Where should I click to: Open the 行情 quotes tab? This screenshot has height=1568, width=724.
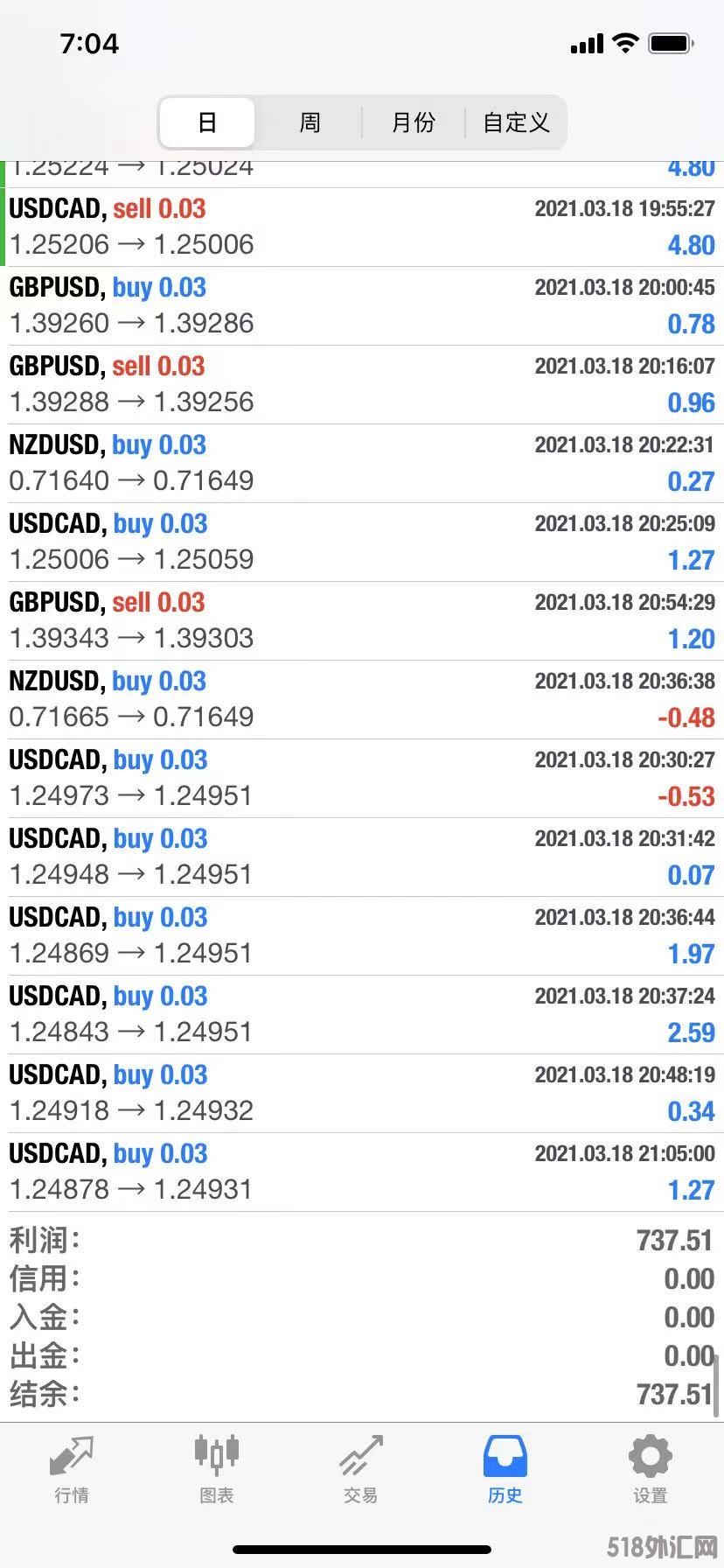pyautogui.click(x=72, y=1469)
